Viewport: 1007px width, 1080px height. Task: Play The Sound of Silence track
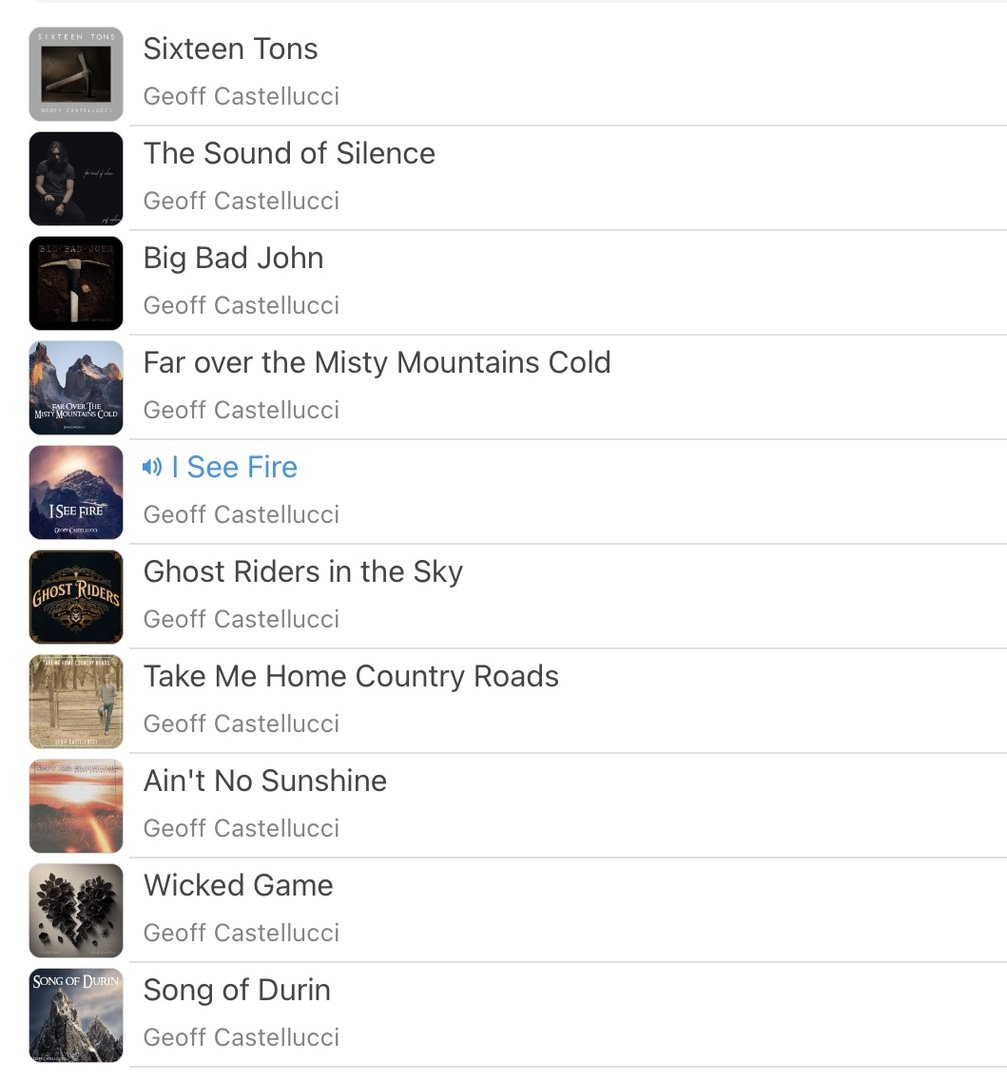click(289, 154)
